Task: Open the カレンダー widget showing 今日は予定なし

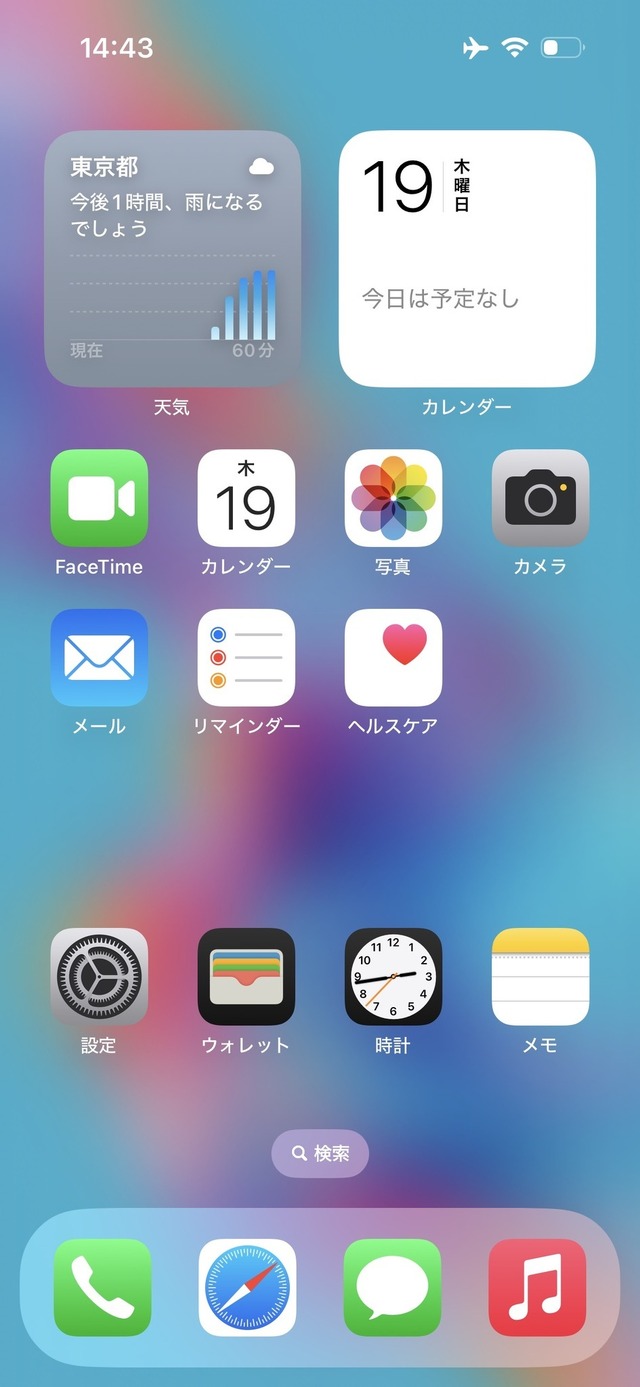Action: 467,258
